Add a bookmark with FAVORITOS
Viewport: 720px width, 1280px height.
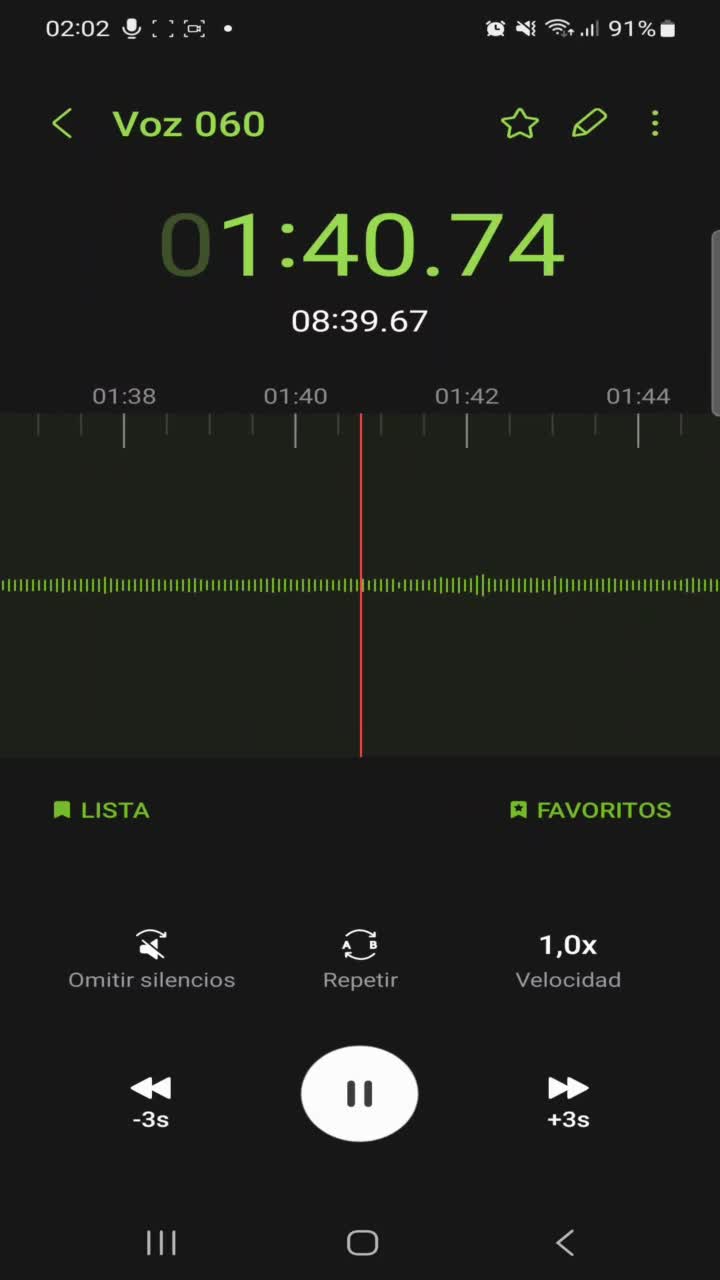[x=590, y=810]
